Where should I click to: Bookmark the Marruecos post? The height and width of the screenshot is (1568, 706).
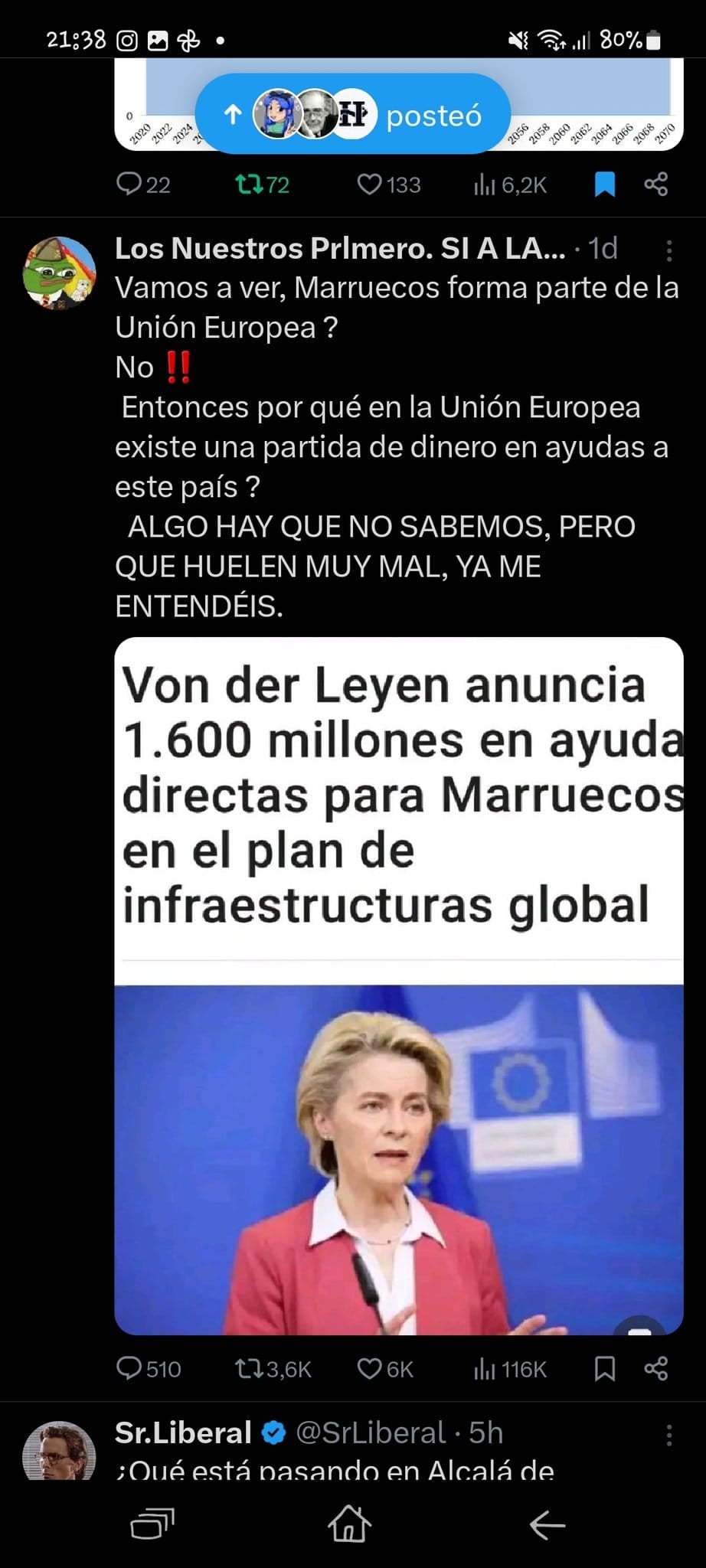[605, 1369]
